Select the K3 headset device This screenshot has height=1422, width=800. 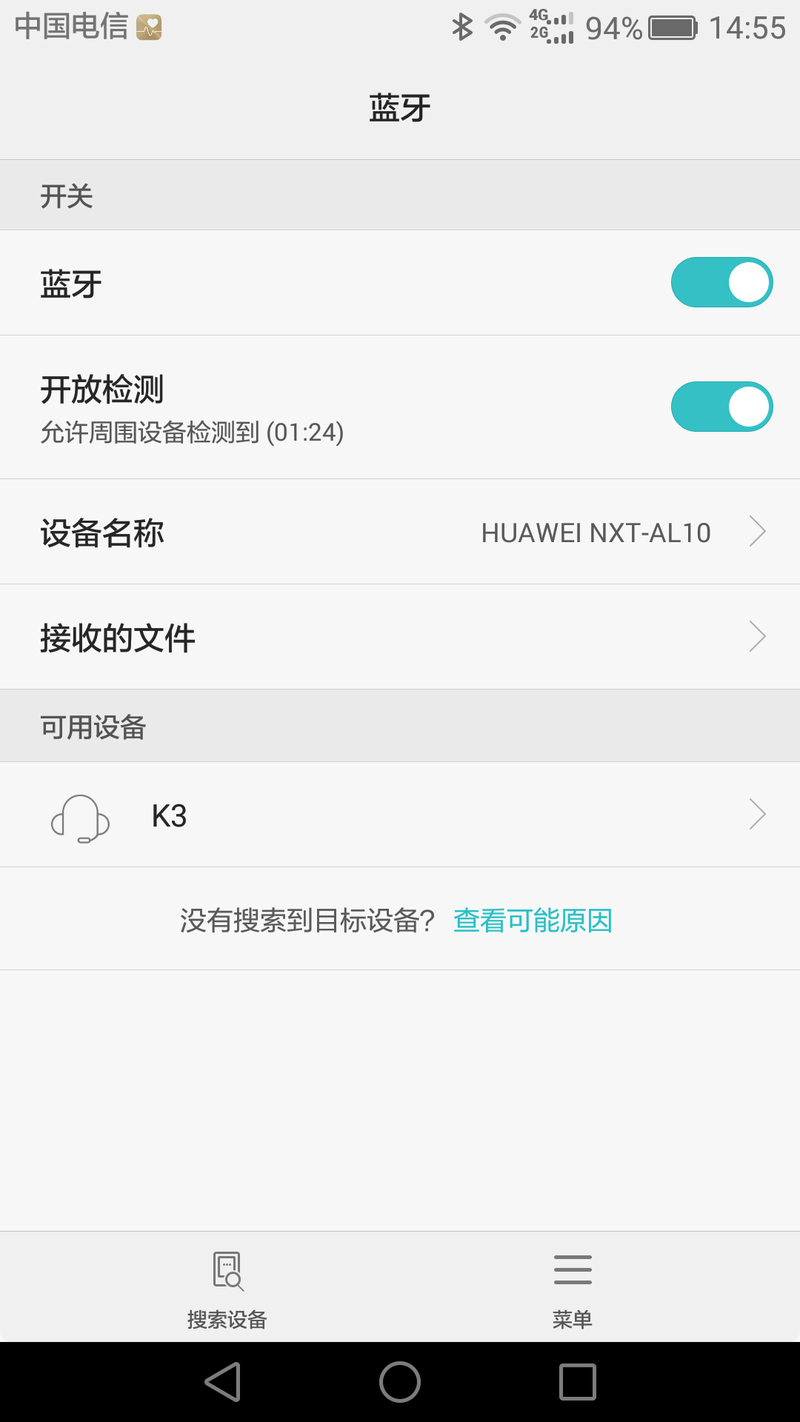(x=400, y=815)
